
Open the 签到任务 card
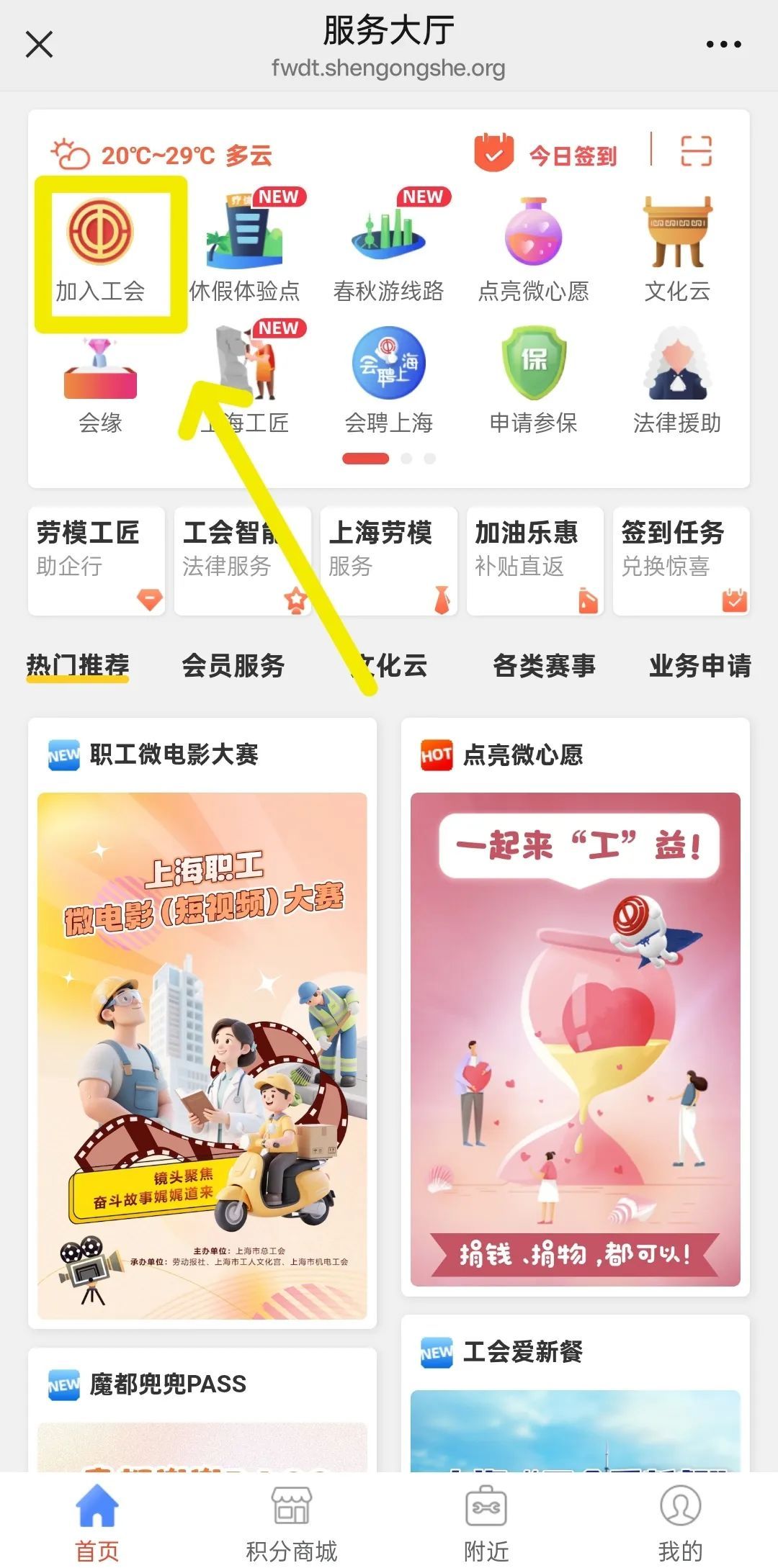pos(681,560)
